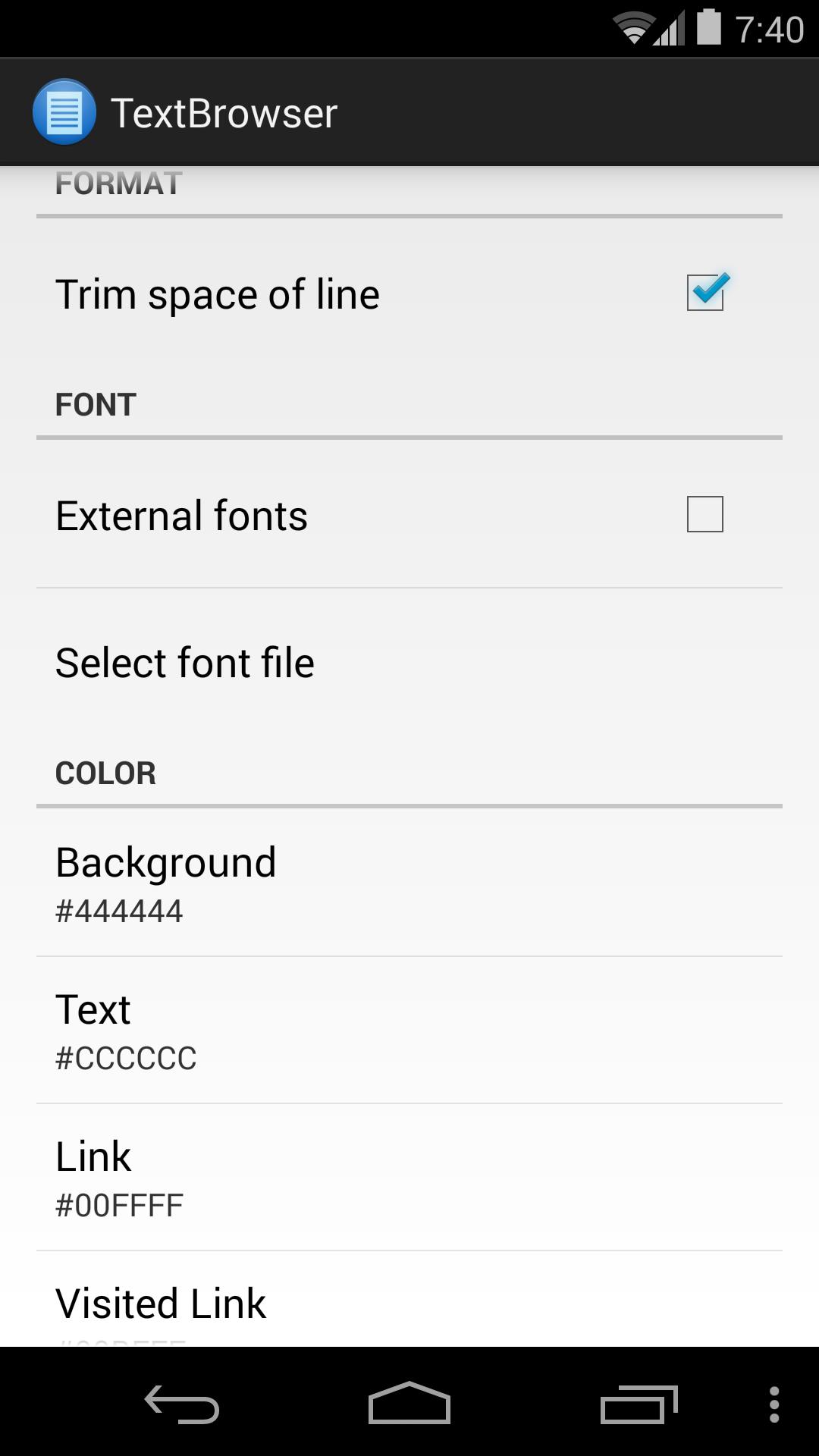
Task: Edit the Link color setting
Action: pyautogui.click(x=409, y=1177)
